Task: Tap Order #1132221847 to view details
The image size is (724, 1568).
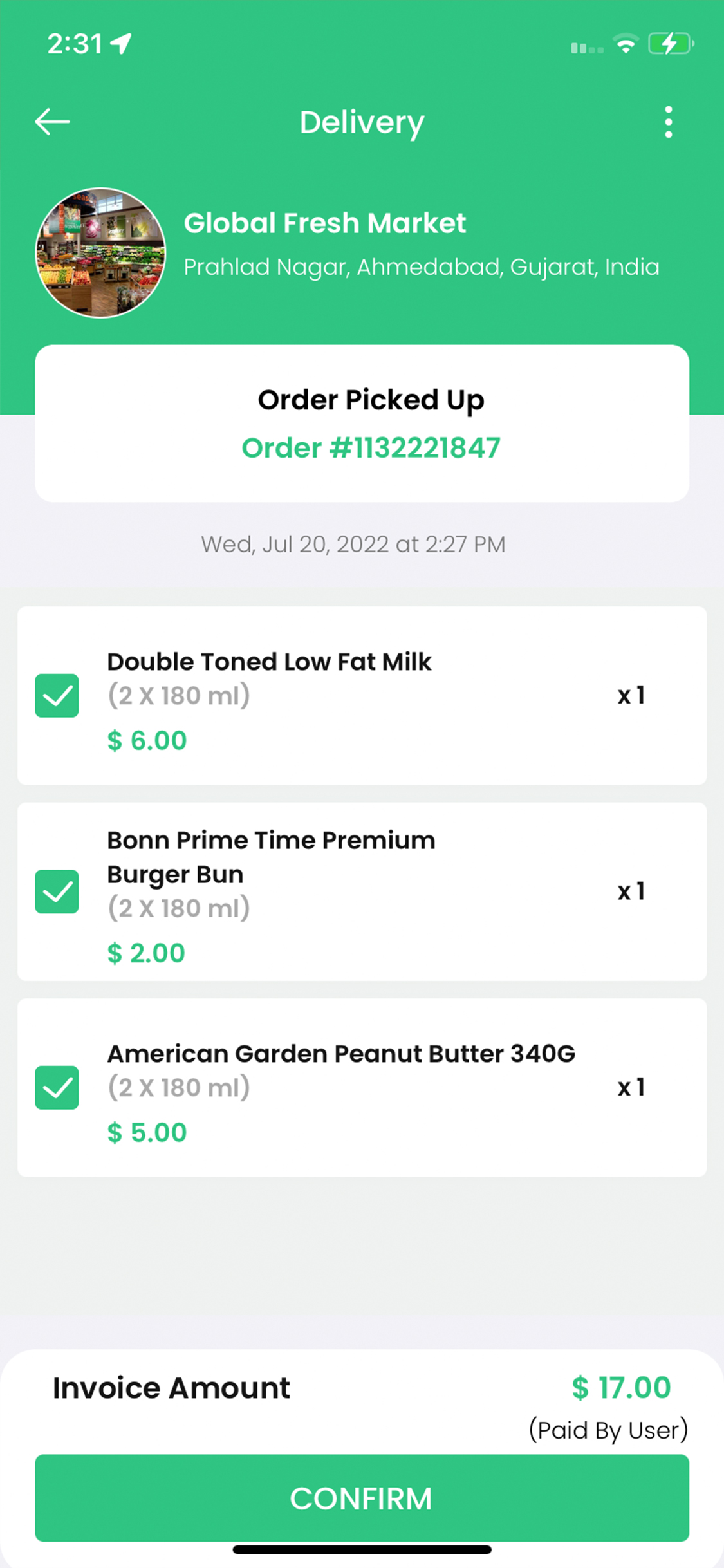Action: coord(371,448)
